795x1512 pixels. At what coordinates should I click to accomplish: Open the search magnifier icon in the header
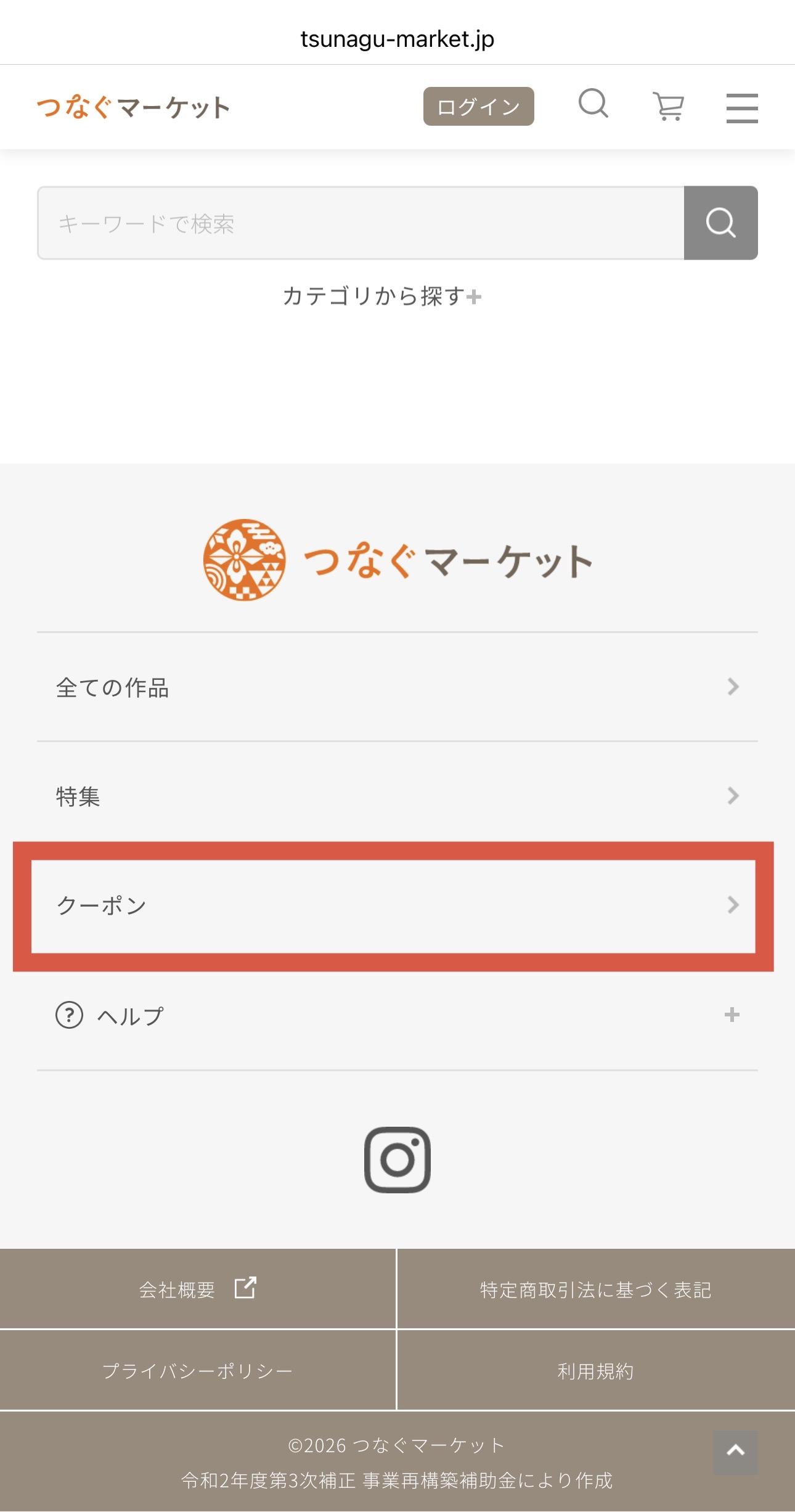click(x=593, y=105)
